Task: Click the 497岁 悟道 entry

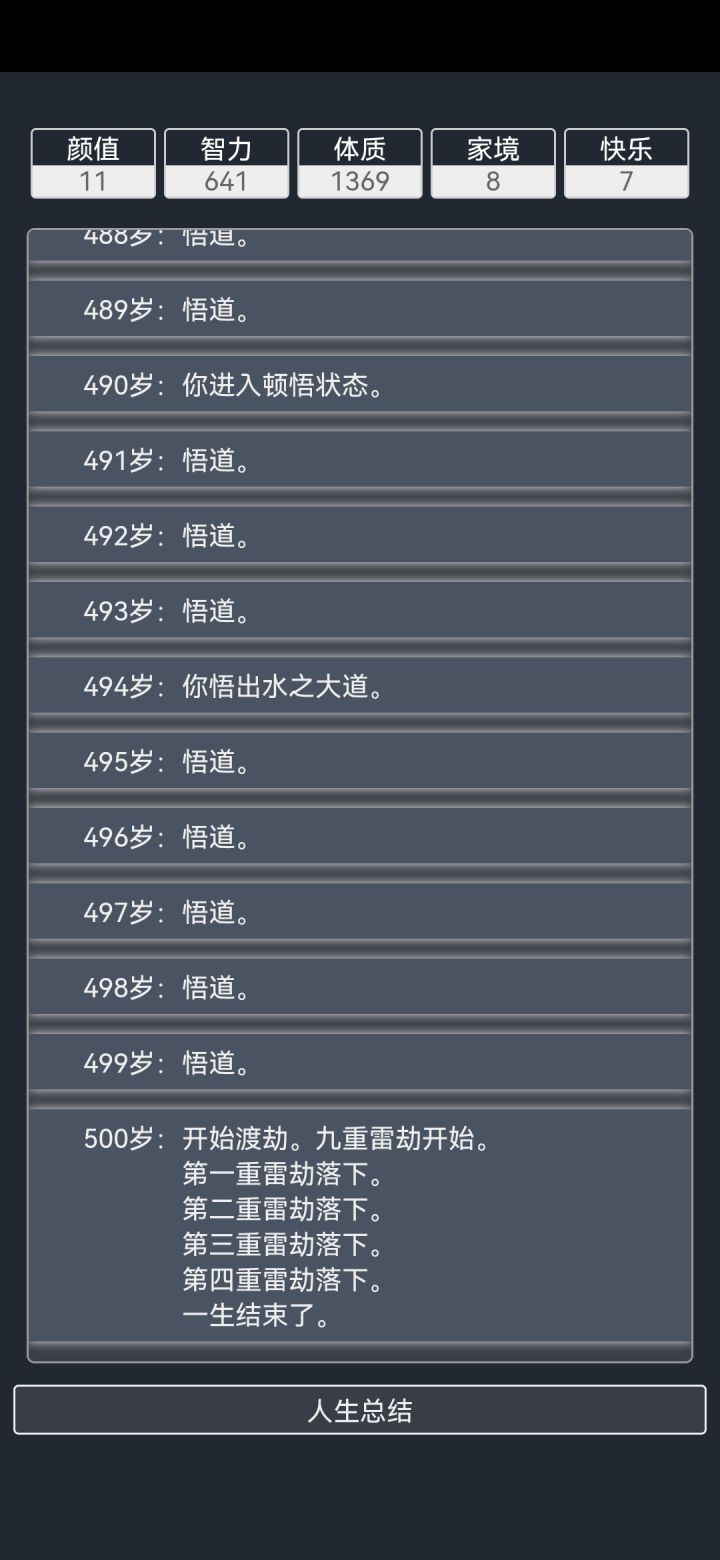Action: tap(360, 912)
